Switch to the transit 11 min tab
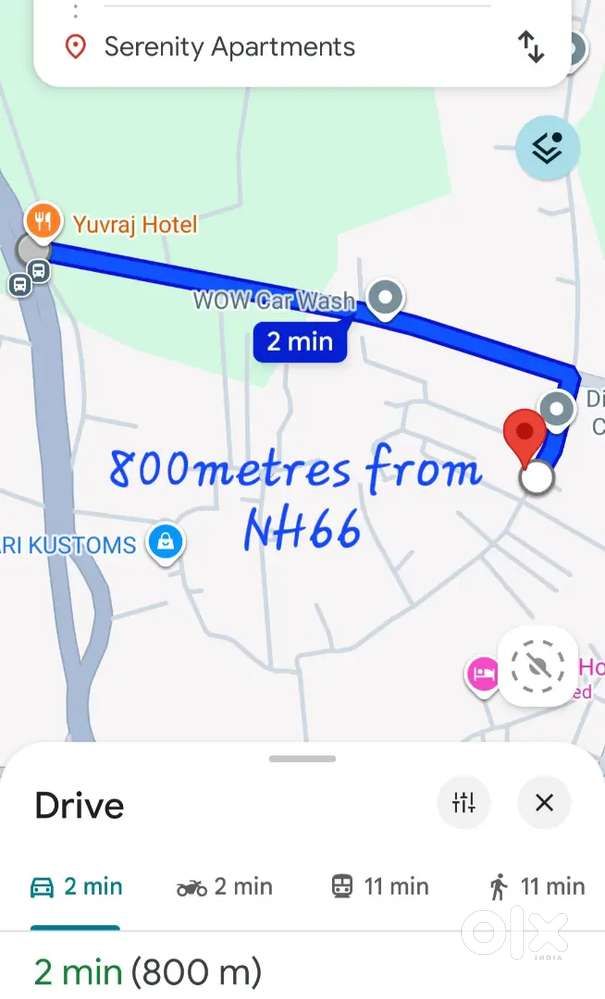Viewport: 605px width, 999px height. point(379,886)
